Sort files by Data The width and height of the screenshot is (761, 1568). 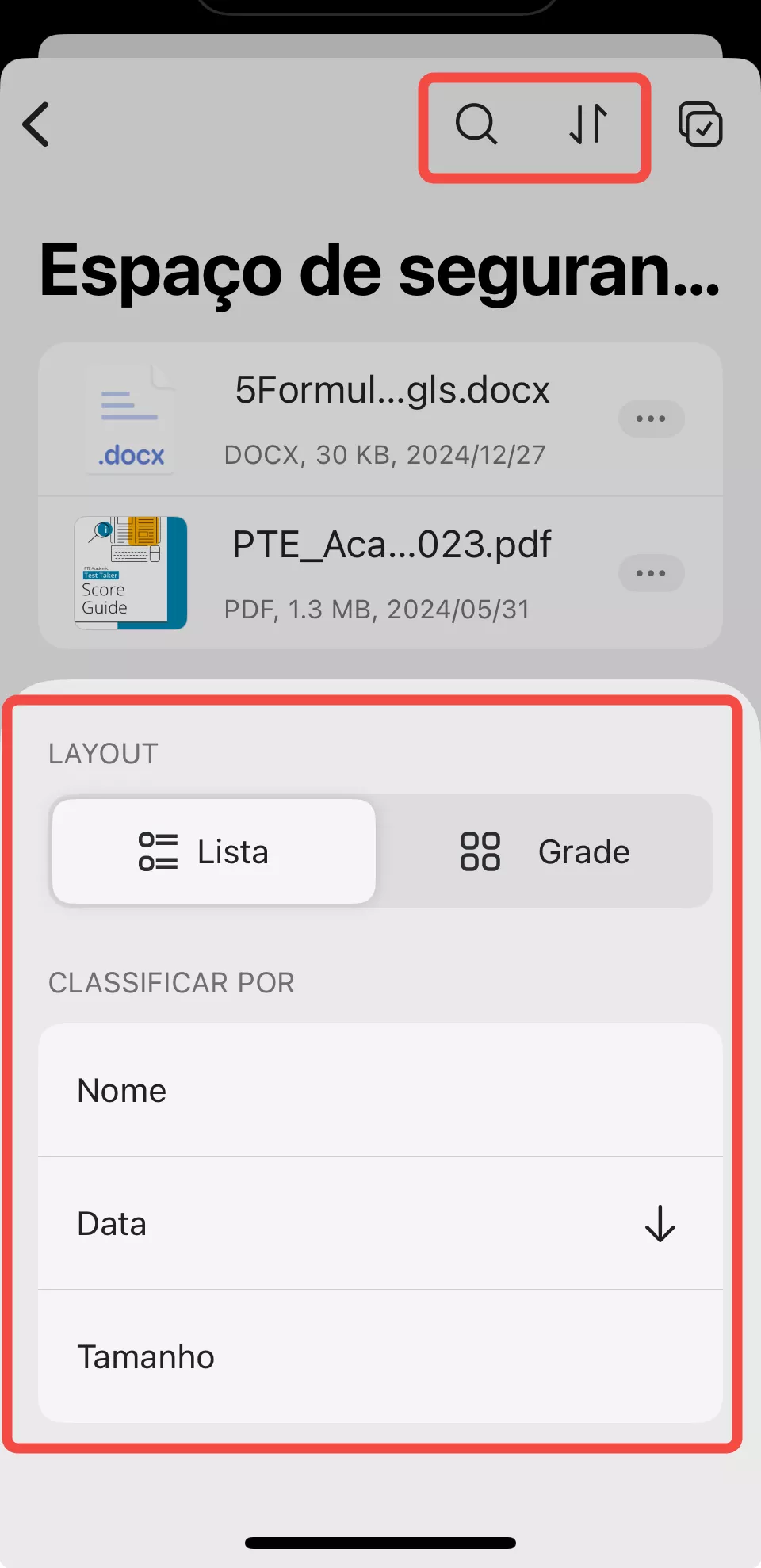(380, 1223)
